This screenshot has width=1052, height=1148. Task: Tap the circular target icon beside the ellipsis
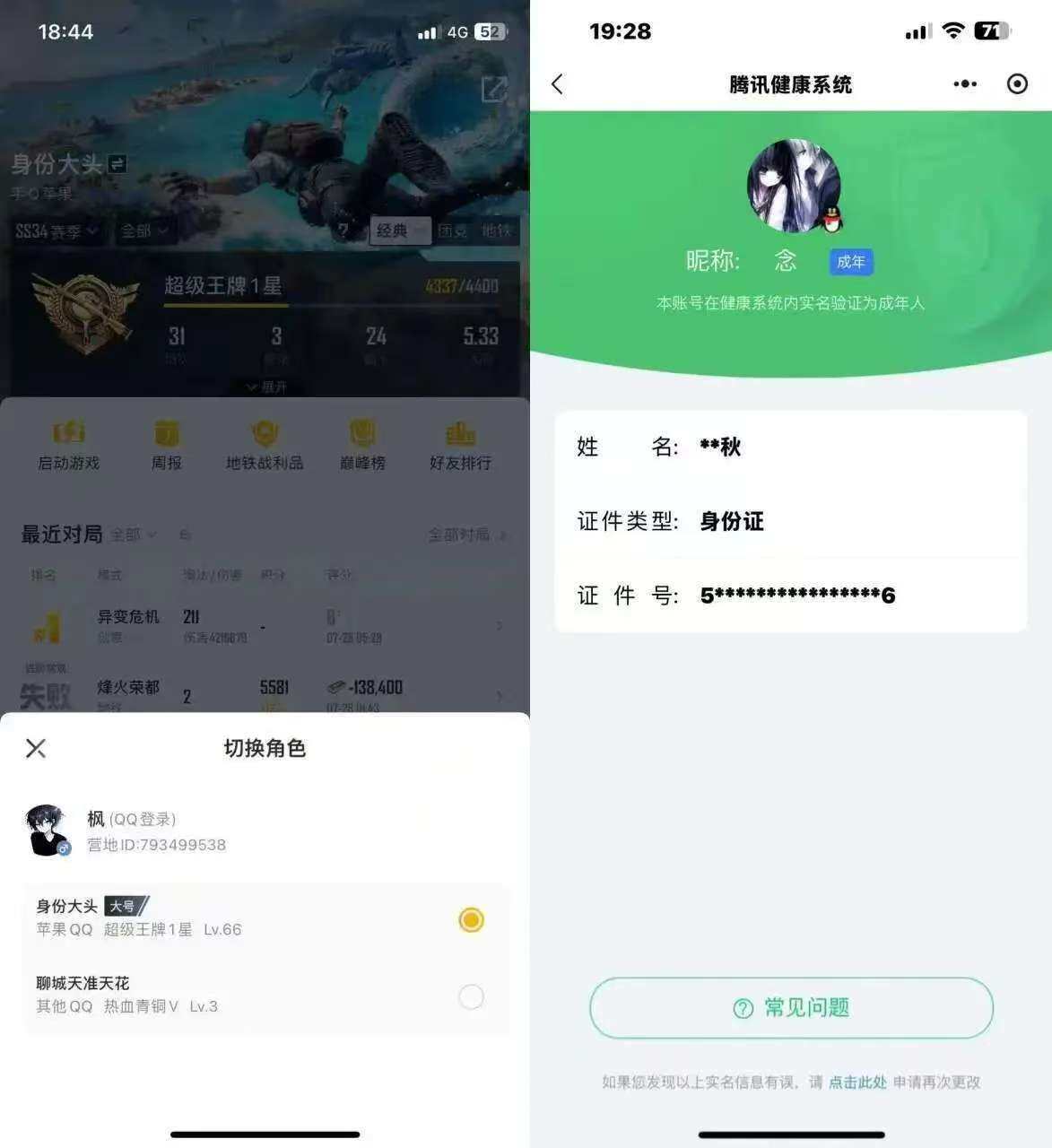point(1018,83)
